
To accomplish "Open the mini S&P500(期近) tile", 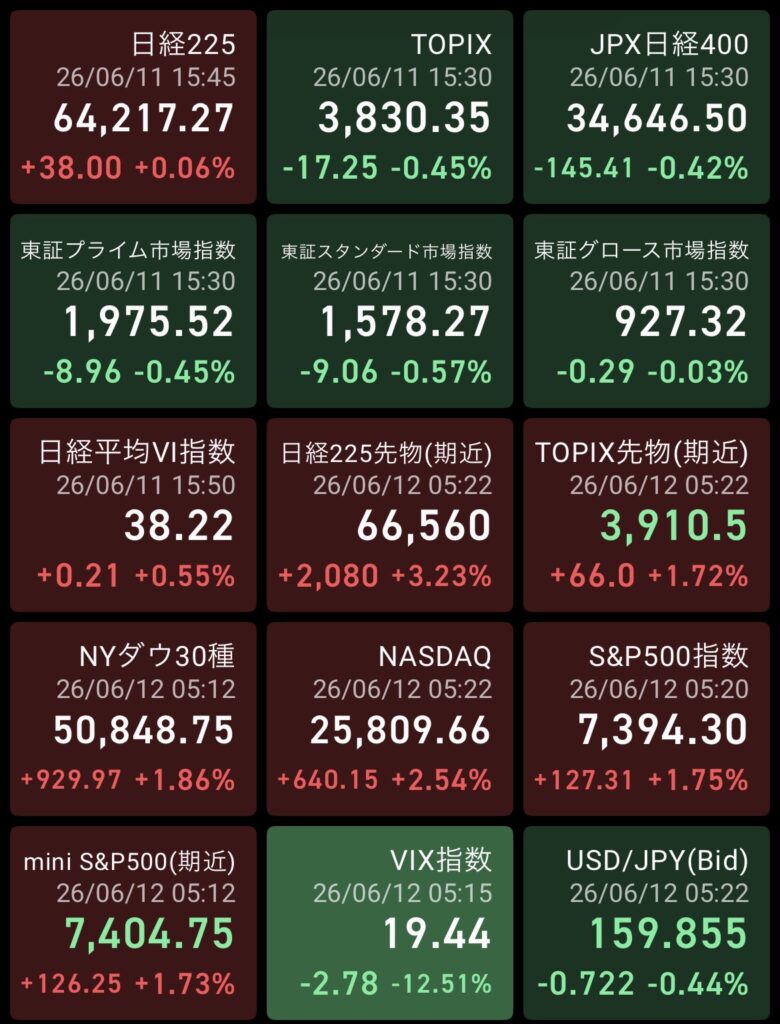I will pos(133,923).
